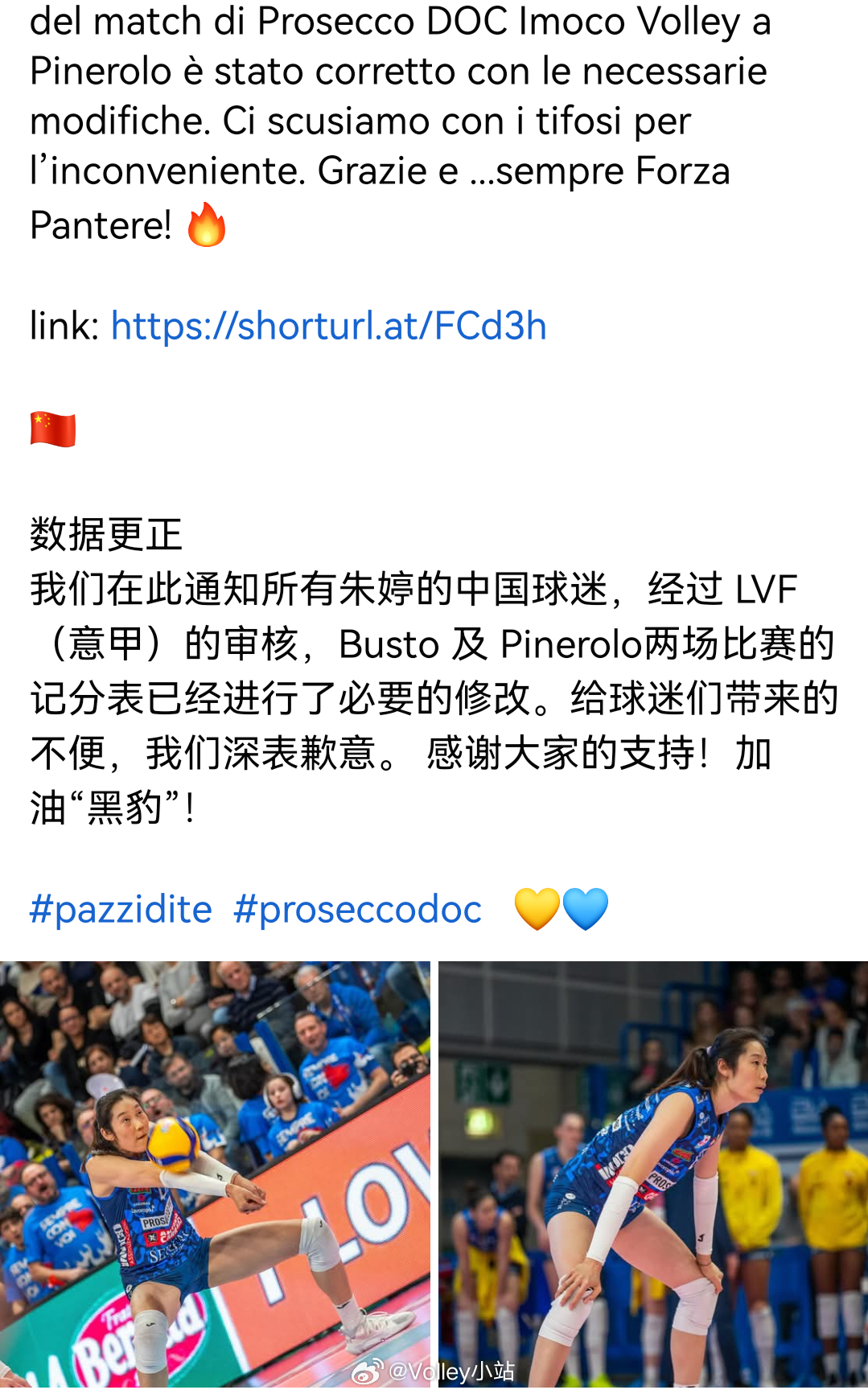The height and width of the screenshot is (1394, 868).
Task: Open the #pazzidite hashtag
Action: [121, 910]
